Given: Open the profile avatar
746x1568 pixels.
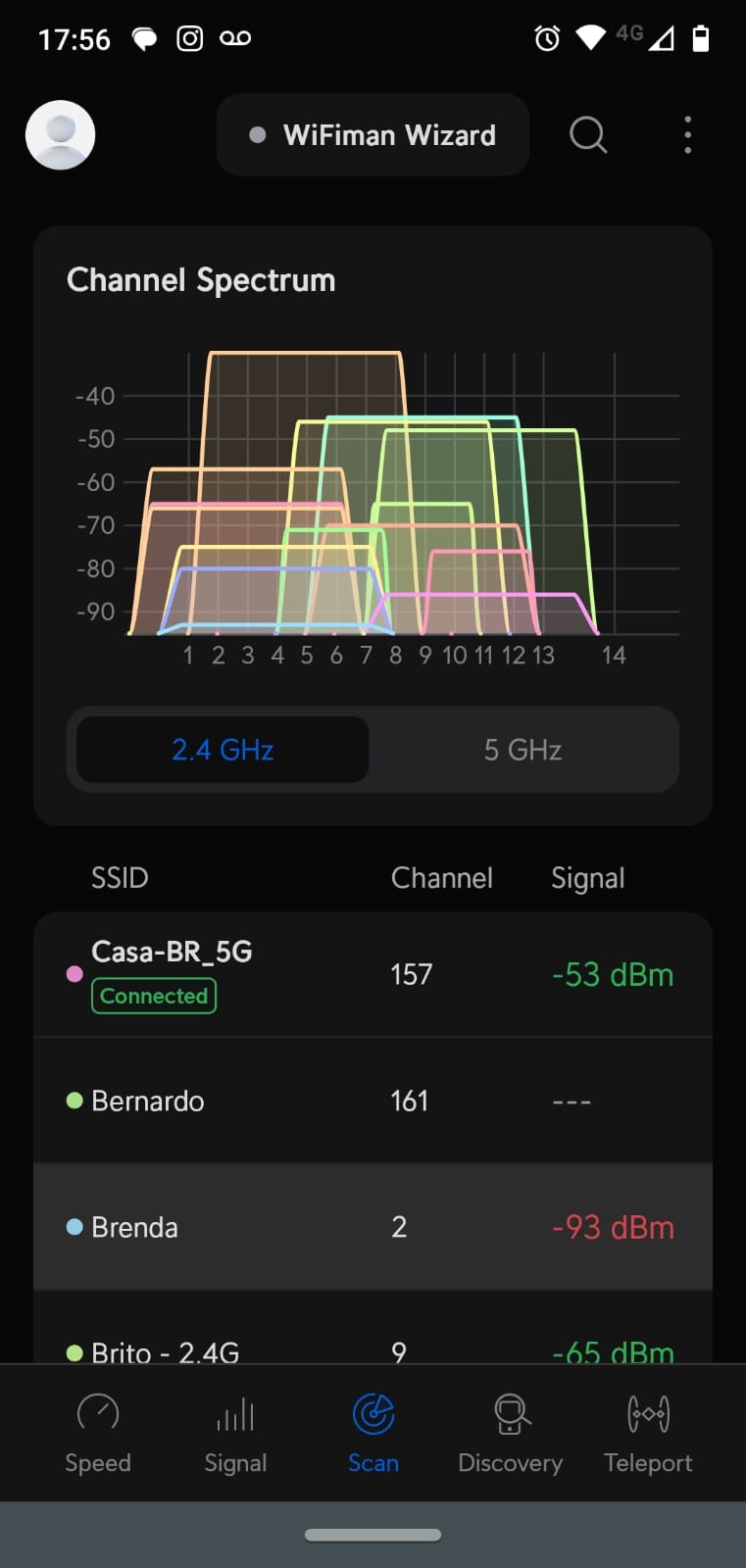Looking at the screenshot, I should coord(60,135).
